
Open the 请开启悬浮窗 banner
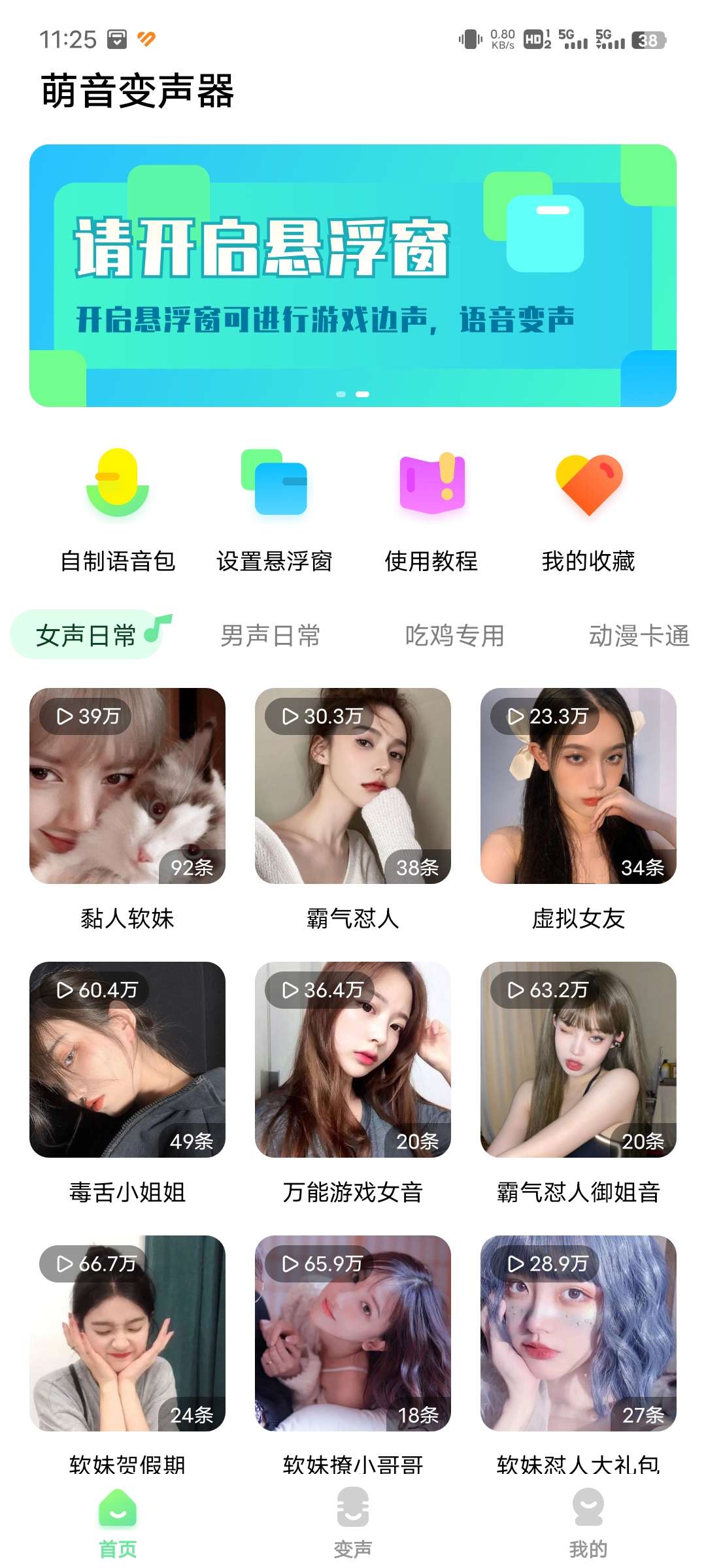[353, 275]
